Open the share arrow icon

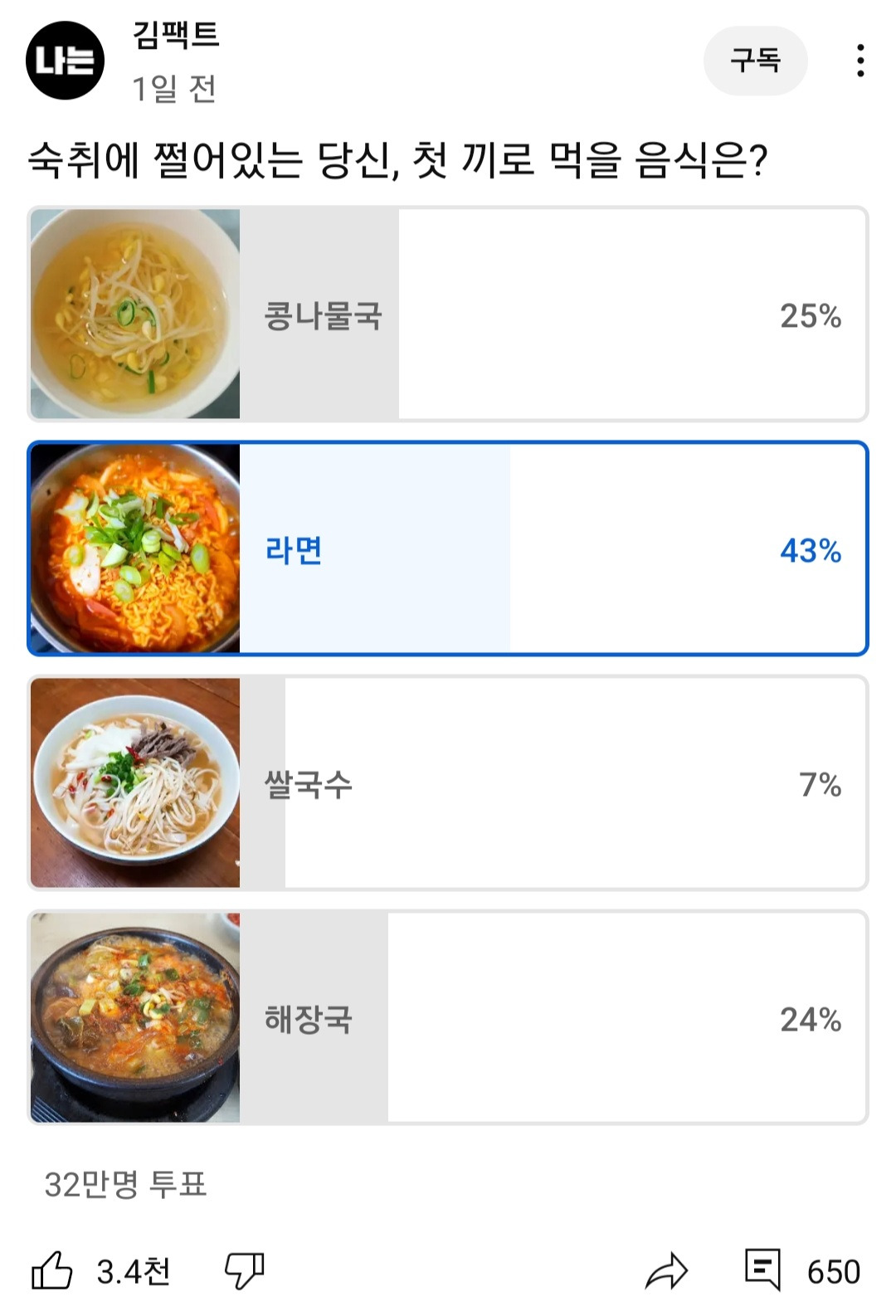(x=669, y=1269)
